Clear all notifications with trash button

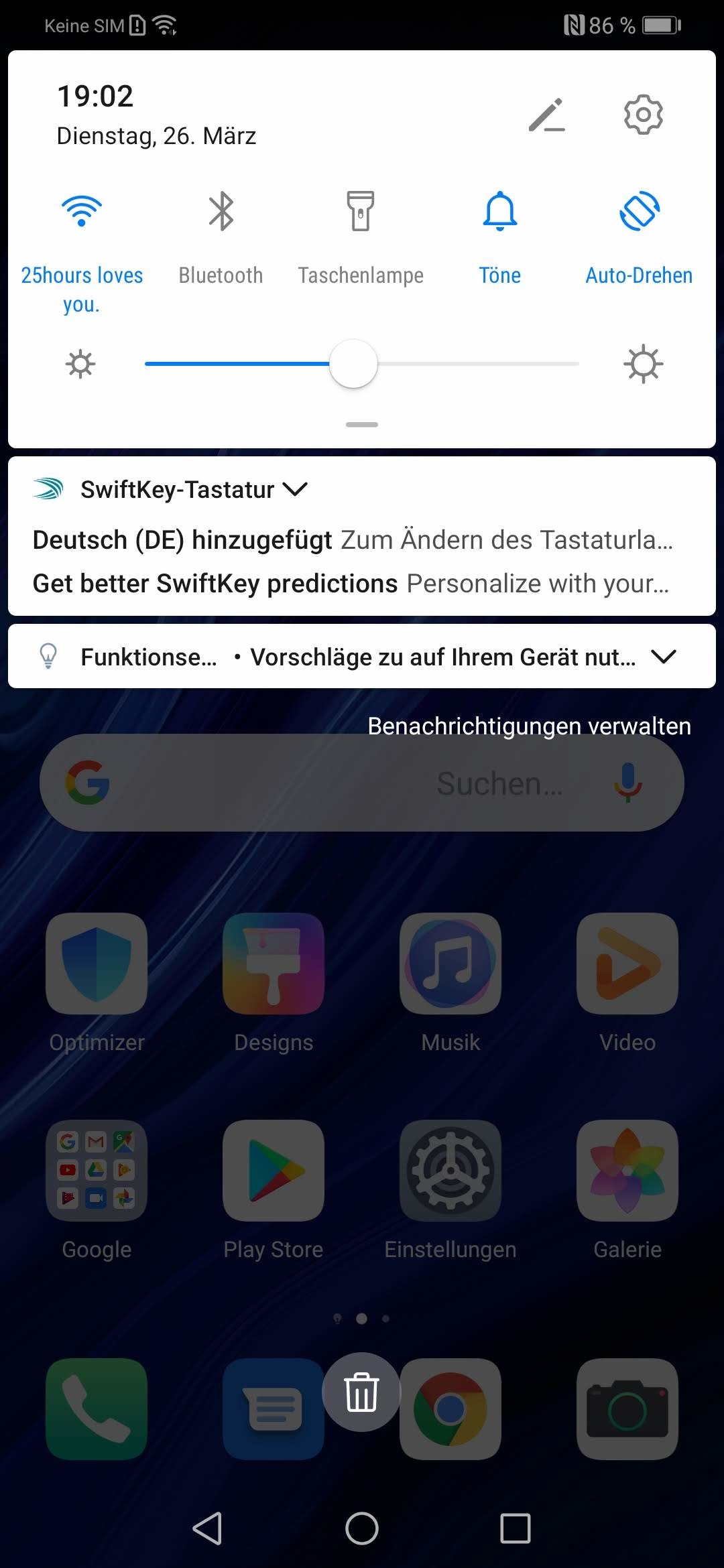(x=361, y=1392)
